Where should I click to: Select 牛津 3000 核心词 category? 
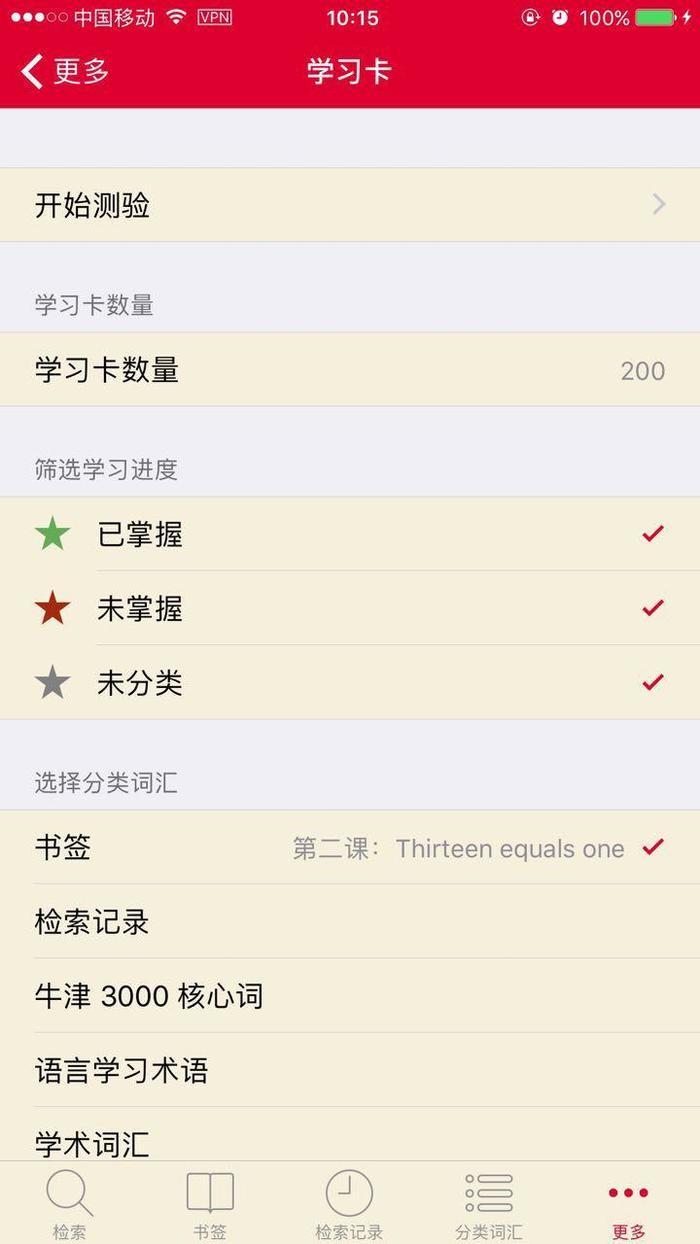[x=350, y=996]
